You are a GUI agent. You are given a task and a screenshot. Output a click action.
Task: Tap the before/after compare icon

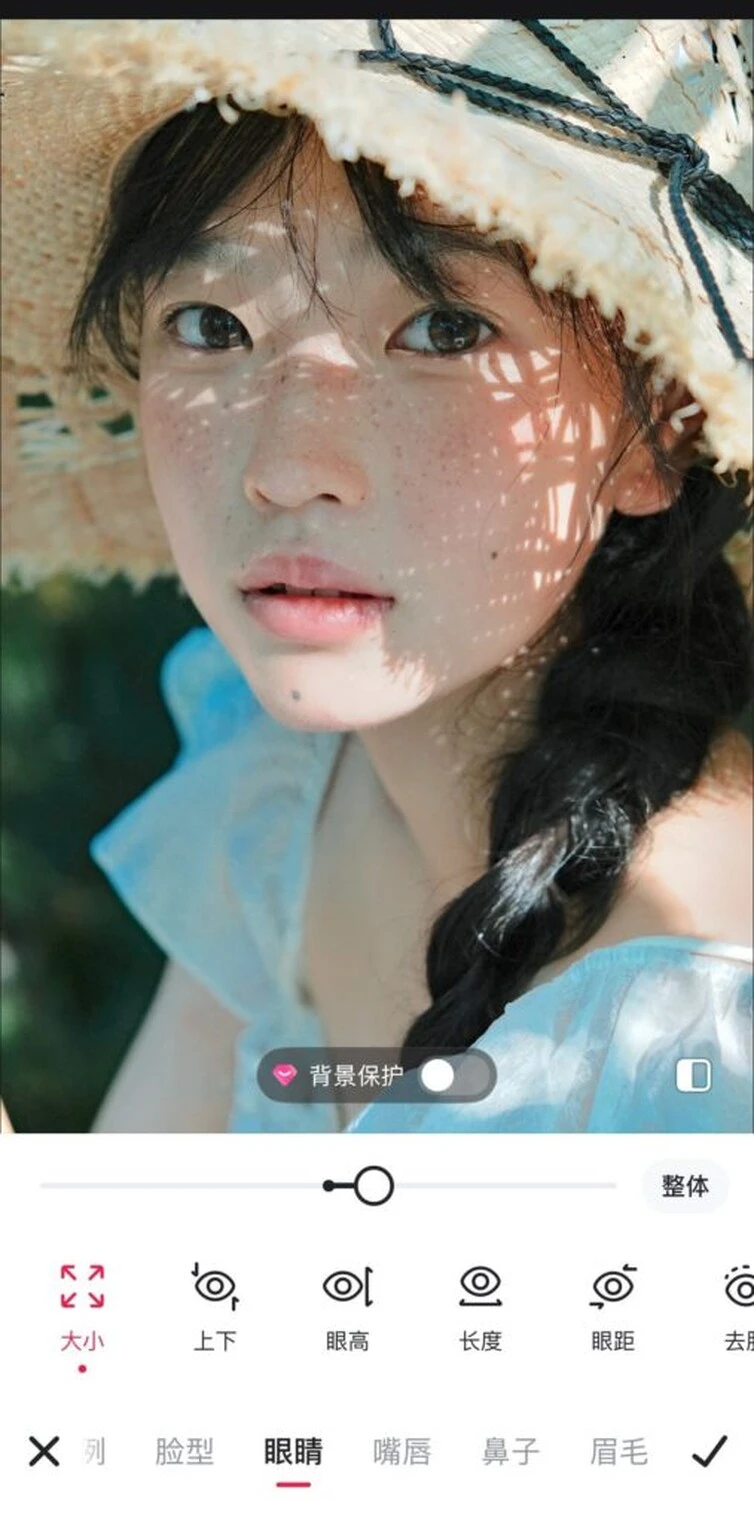(693, 1075)
